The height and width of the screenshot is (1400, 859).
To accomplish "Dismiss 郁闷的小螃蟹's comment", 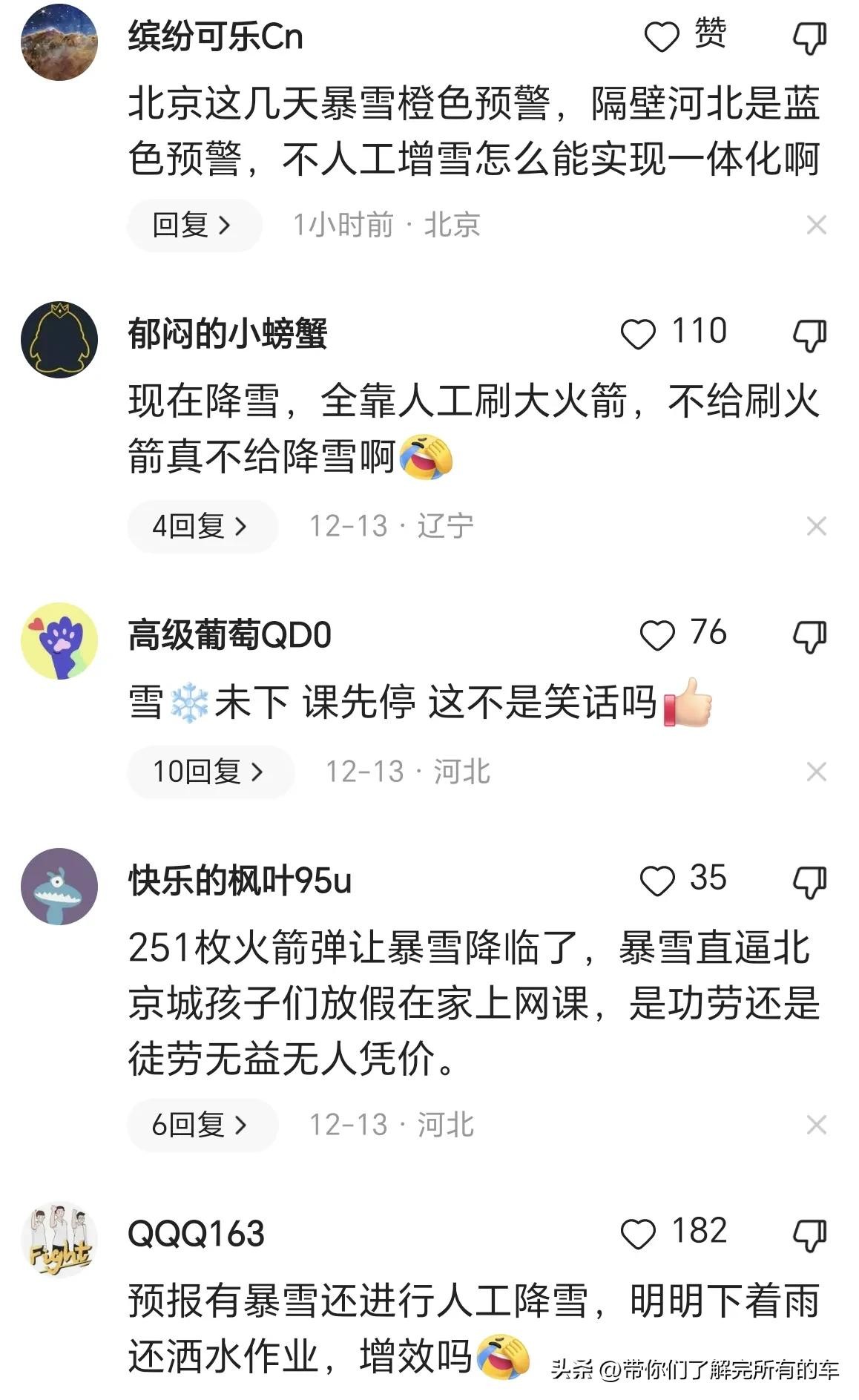I will point(816,526).
